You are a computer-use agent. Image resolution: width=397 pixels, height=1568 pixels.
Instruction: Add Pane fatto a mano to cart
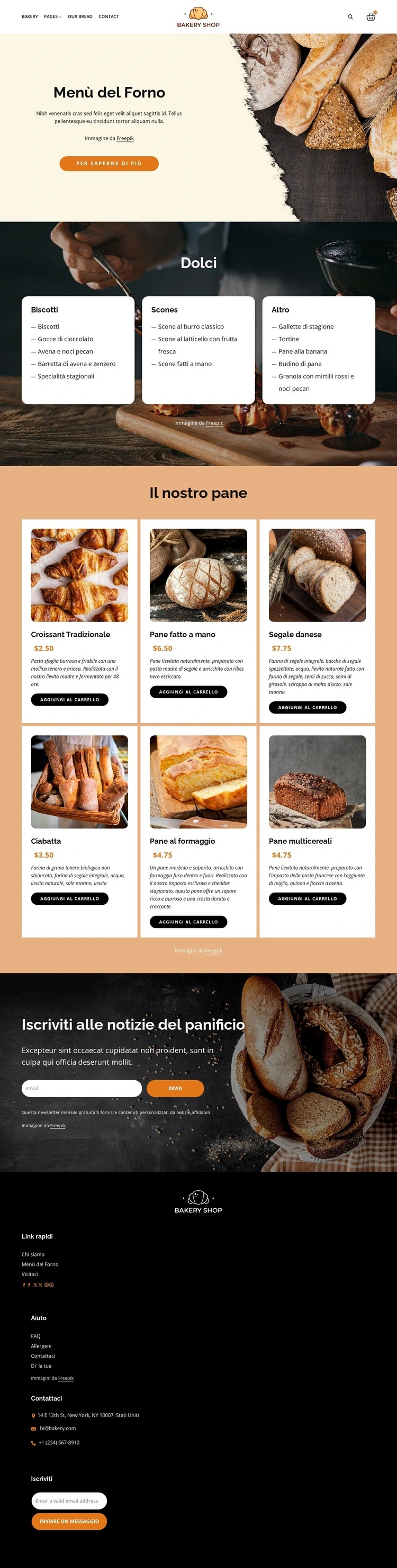pyautogui.click(x=188, y=692)
